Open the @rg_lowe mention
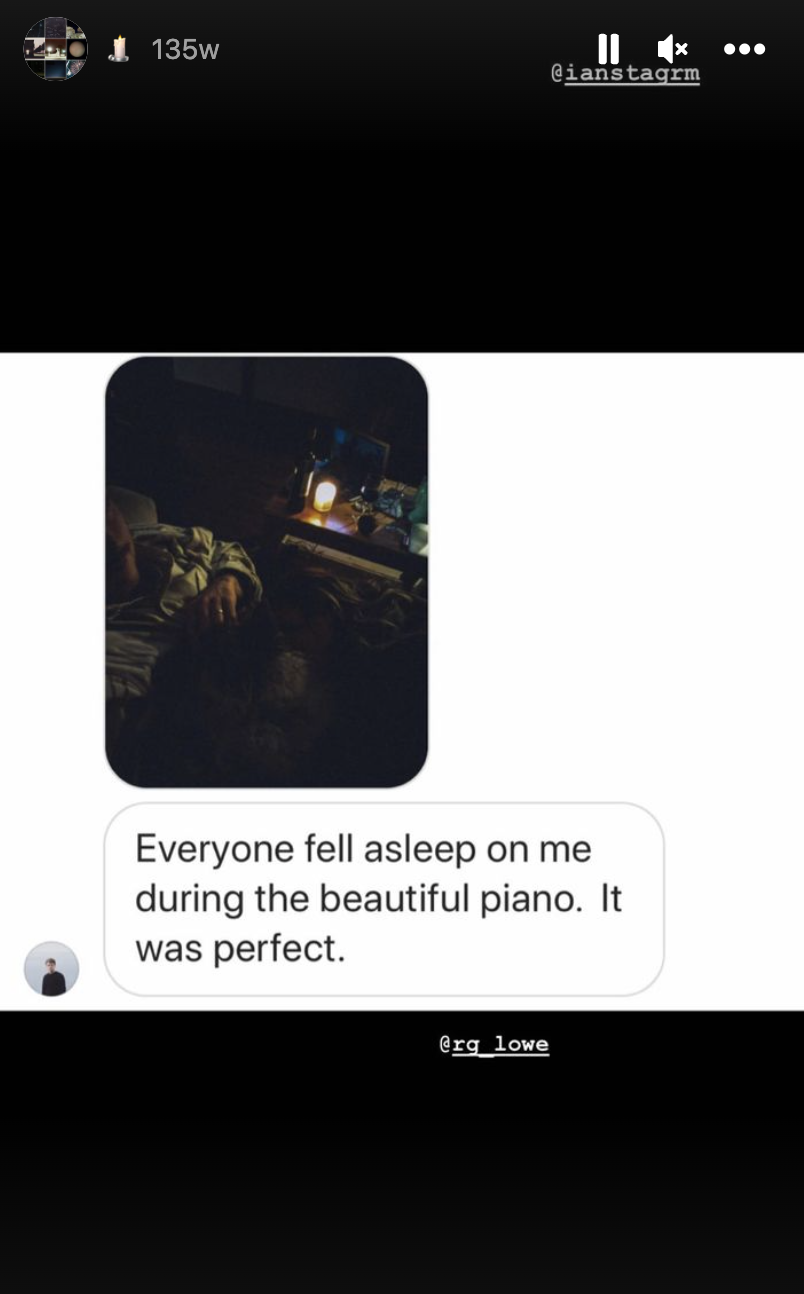The height and width of the screenshot is (1294, 804). 494,1044
